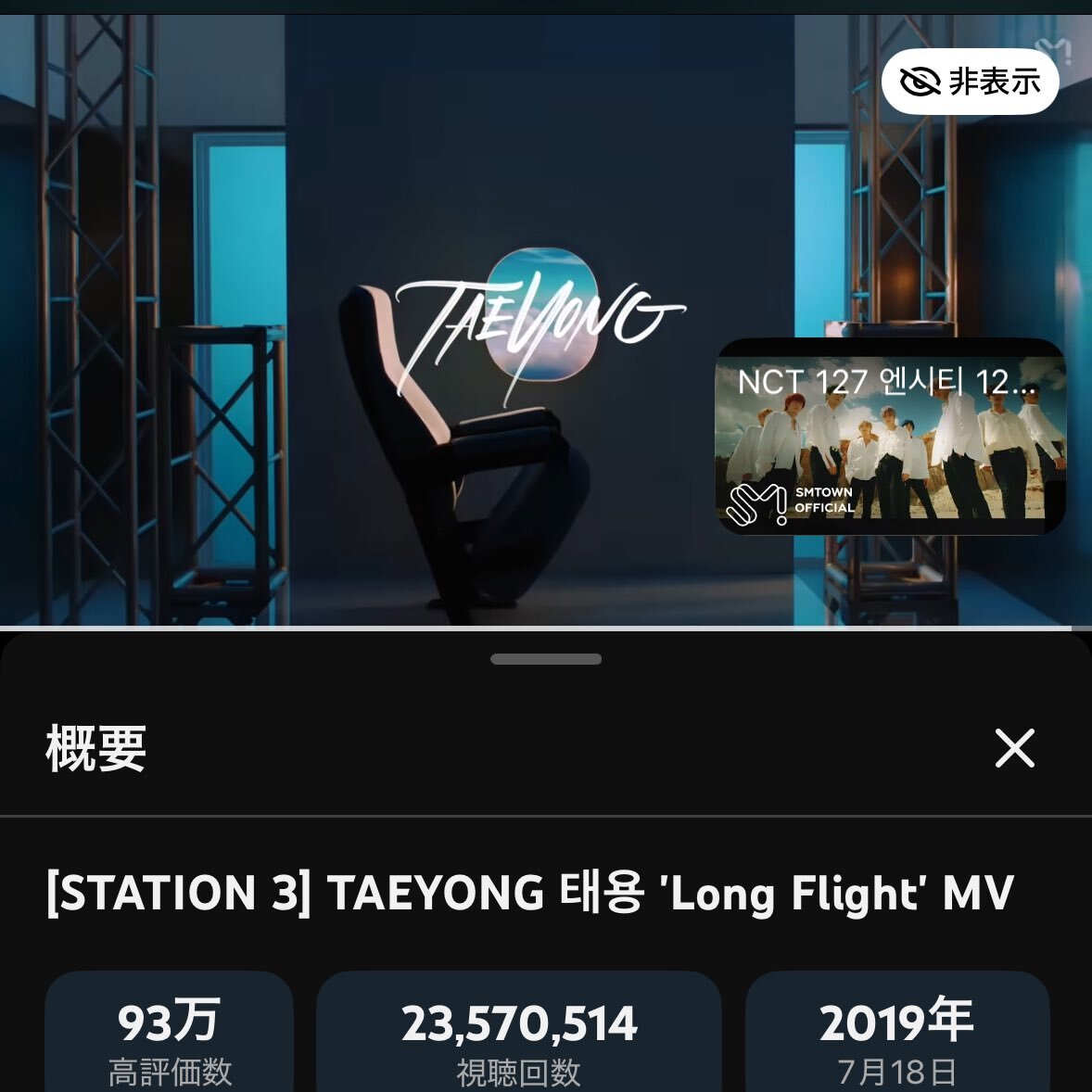Open the suggested NCT 127 video card

pyautogui.click(x=891, y=437)
